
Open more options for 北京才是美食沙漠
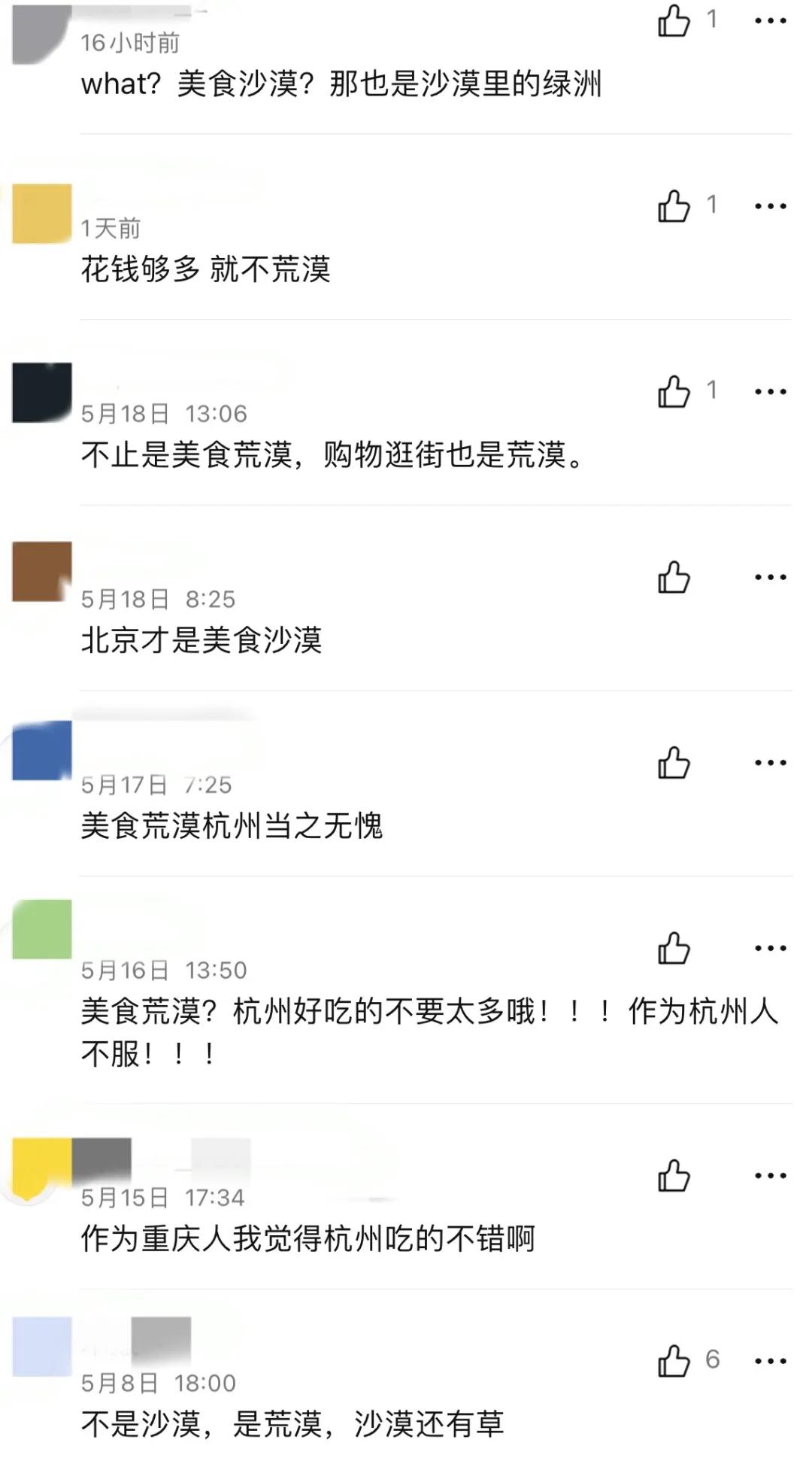(x=768, y=577)
